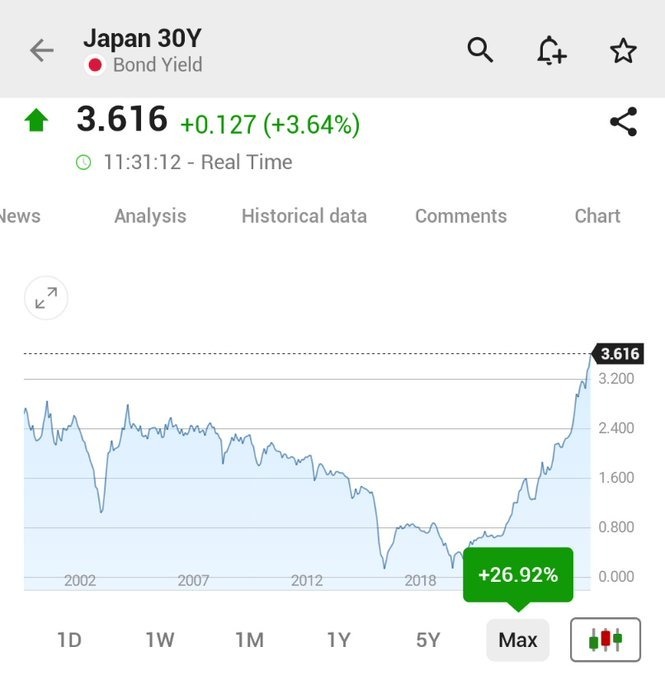Create an alert for Japan 30Y
Viewport: 665px width, 680px height.
[x=551, y=50]
